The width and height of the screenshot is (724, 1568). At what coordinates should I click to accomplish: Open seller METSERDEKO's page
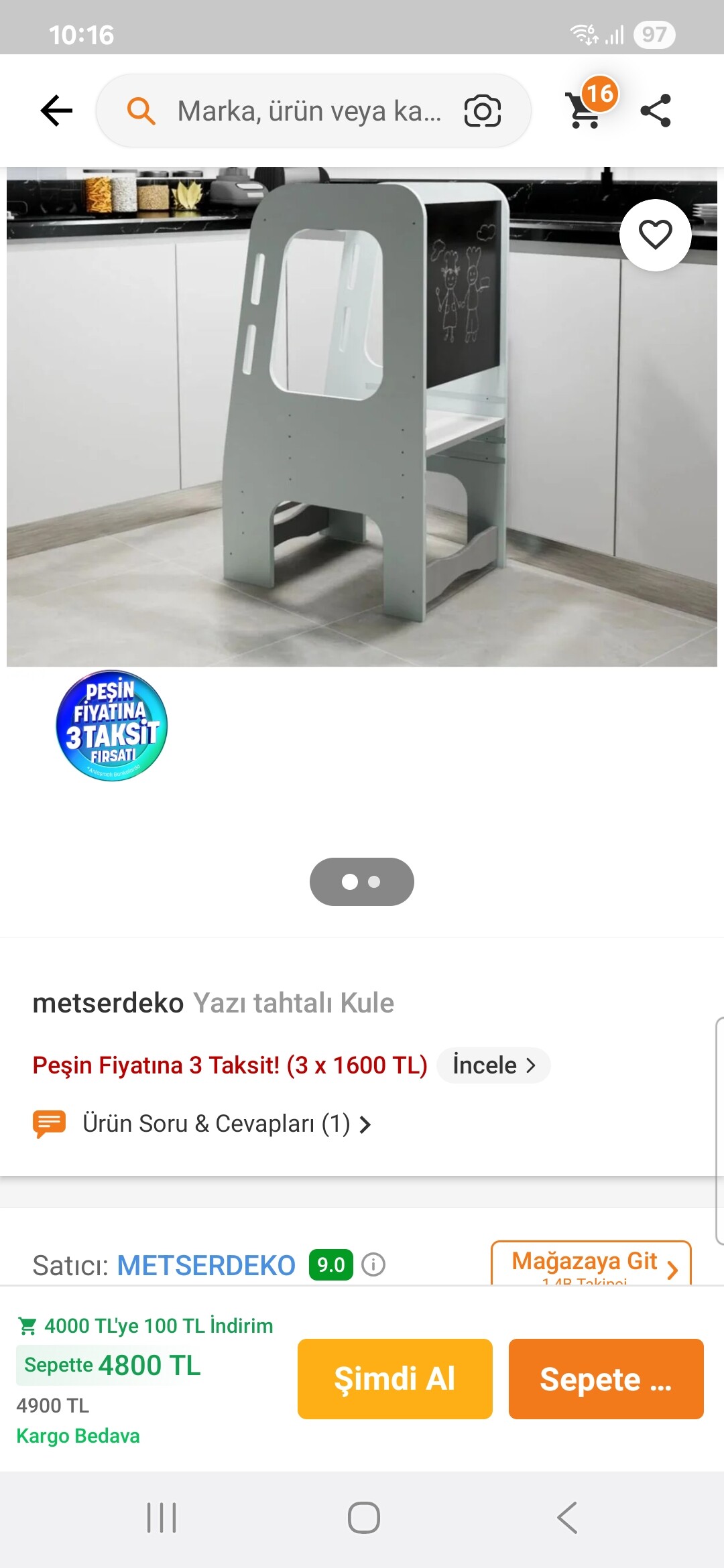[206, 1265]
